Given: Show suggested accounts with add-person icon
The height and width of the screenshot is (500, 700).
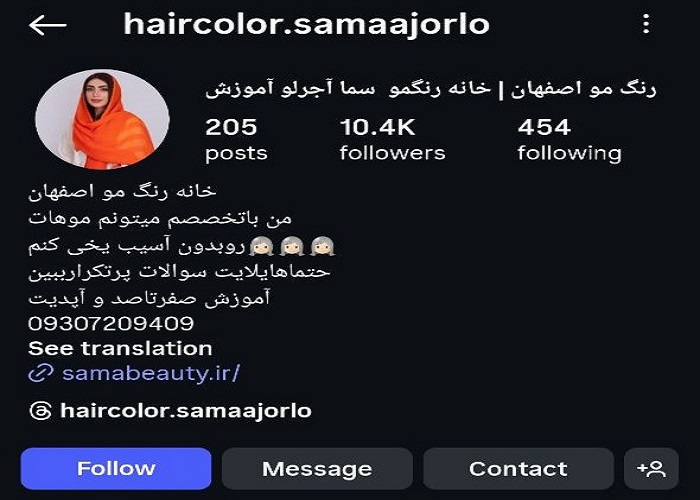Looking at the screenshot, I should tap(651, 468).
